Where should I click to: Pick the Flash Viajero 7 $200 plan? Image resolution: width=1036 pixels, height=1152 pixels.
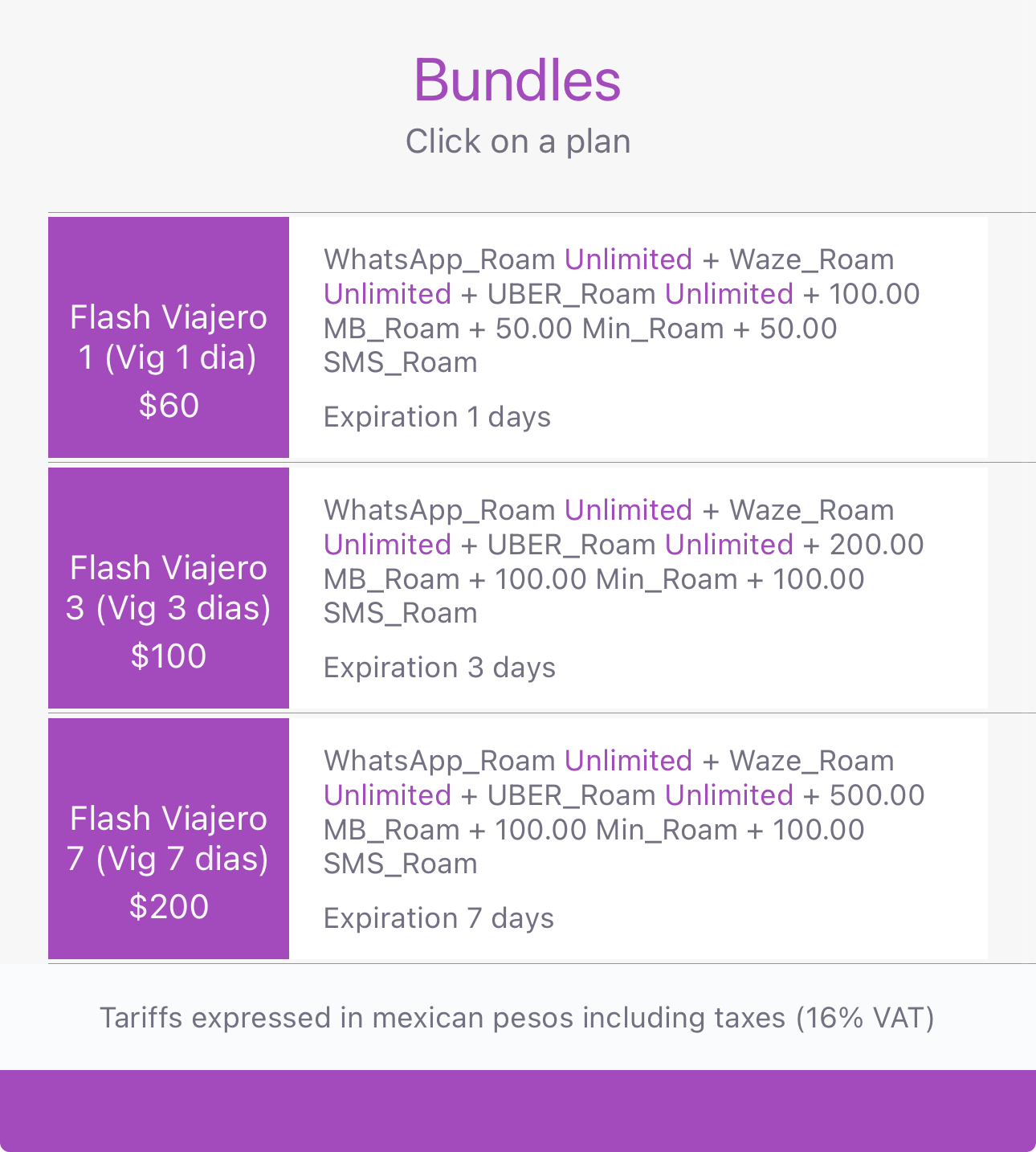click(169, 839)
